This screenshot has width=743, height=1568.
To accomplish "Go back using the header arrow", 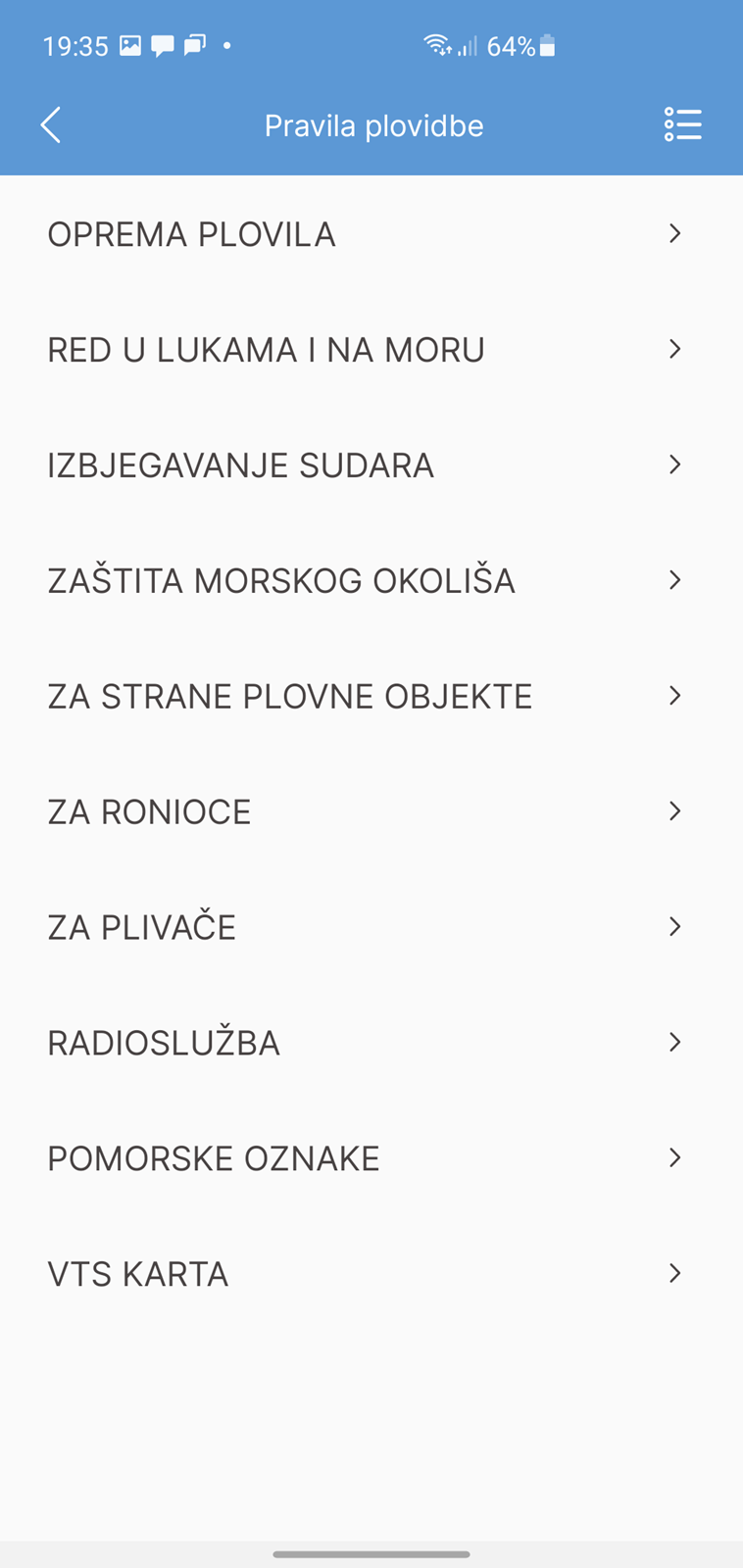I will 51,125.
